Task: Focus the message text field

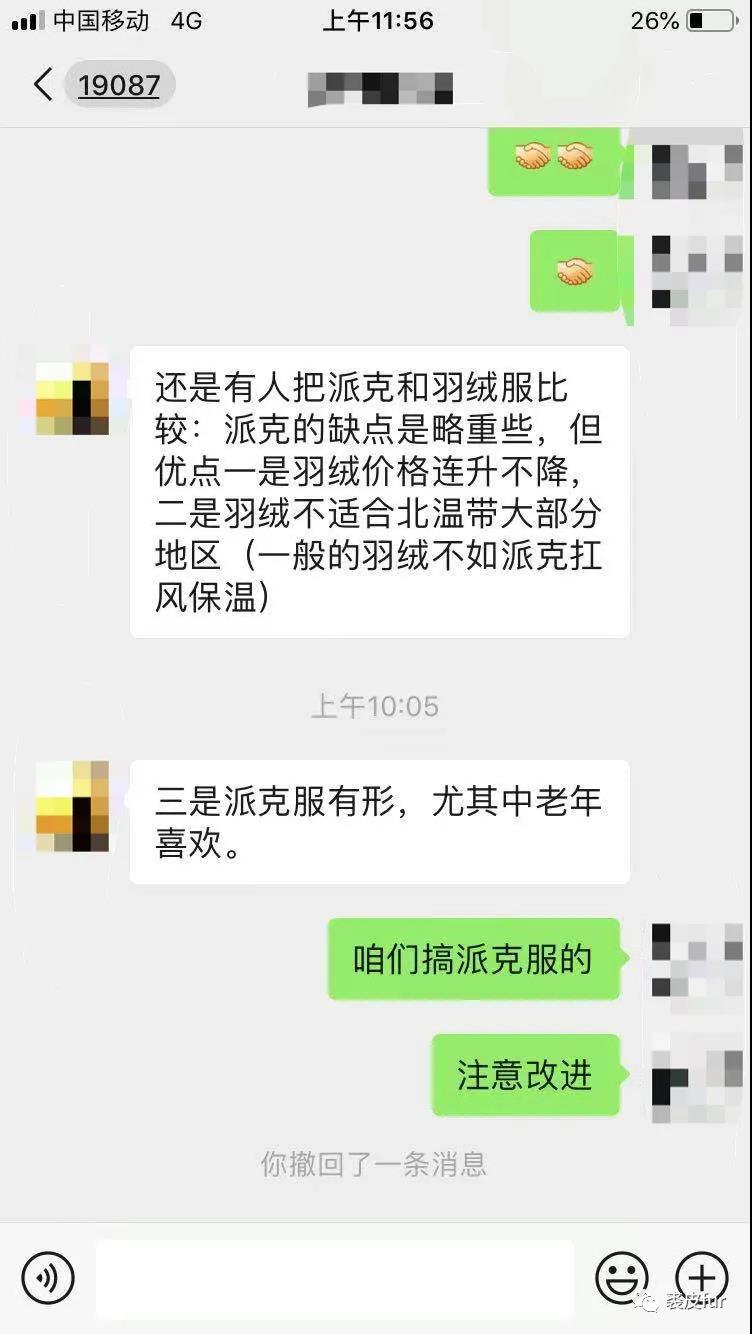Action: (x=334, y=1278)
